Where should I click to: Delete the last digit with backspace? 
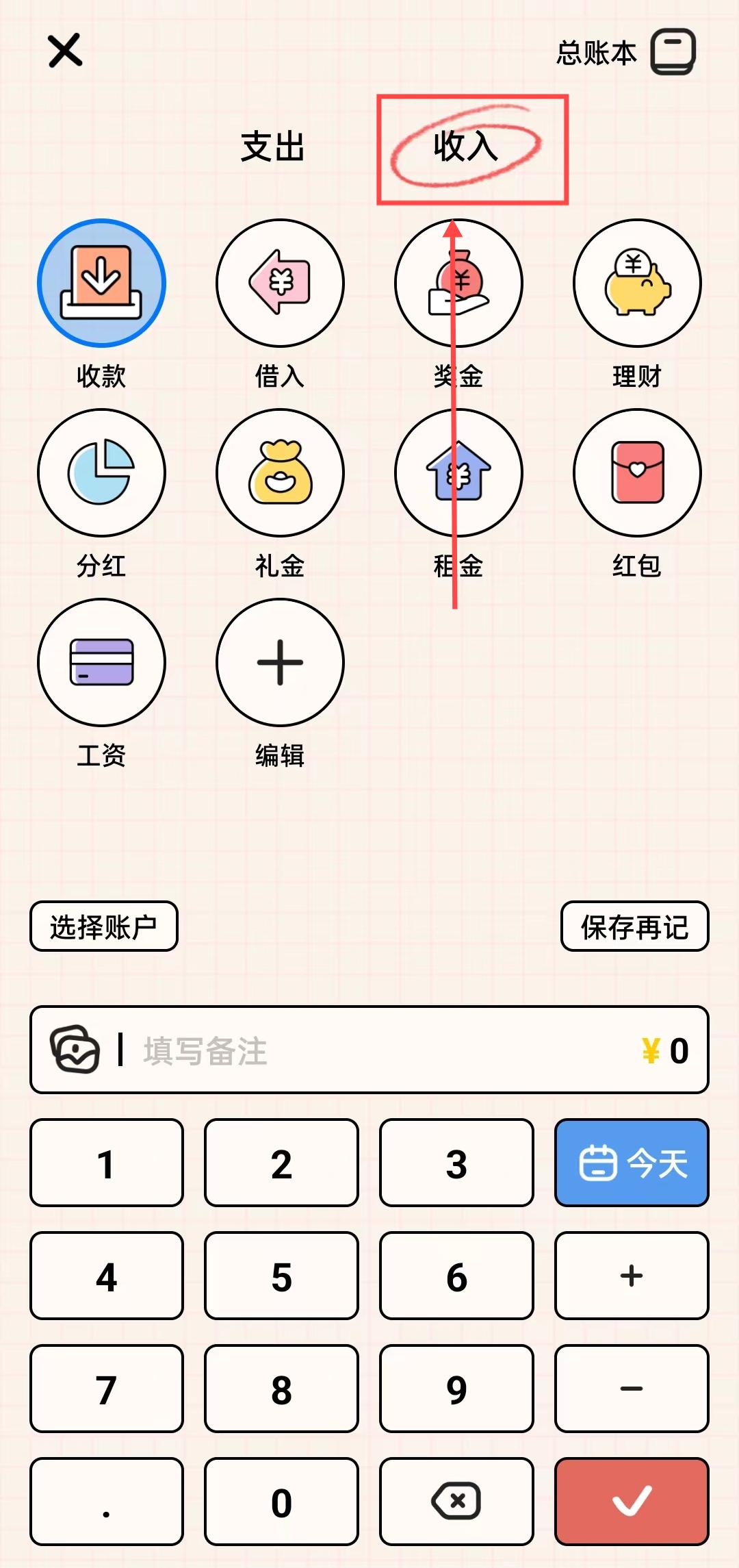click(456, 1502)
